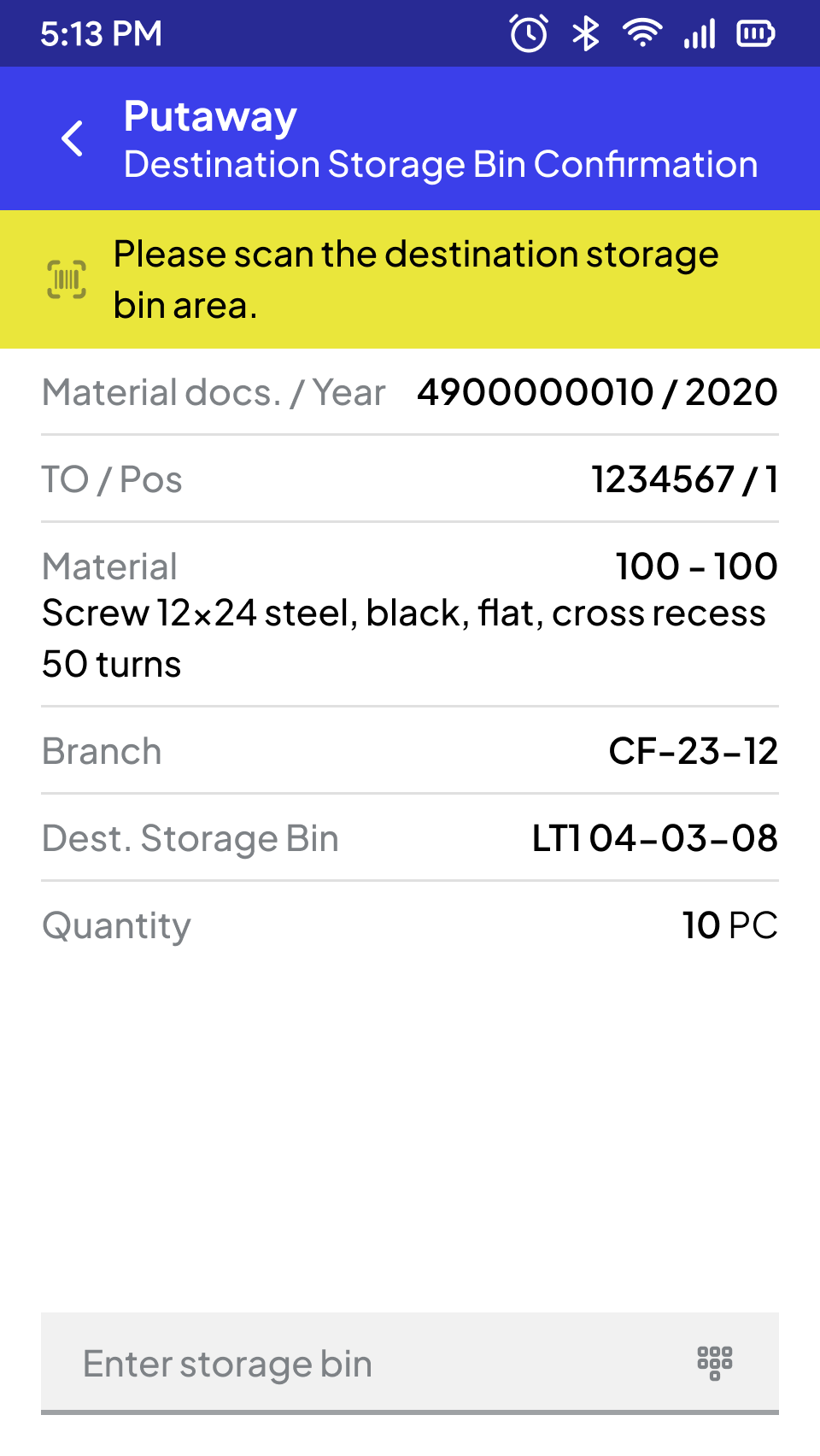Tap the Enter storage bin field
The height and width of the screenshot is (1456, 820).
click(410, 1363)
